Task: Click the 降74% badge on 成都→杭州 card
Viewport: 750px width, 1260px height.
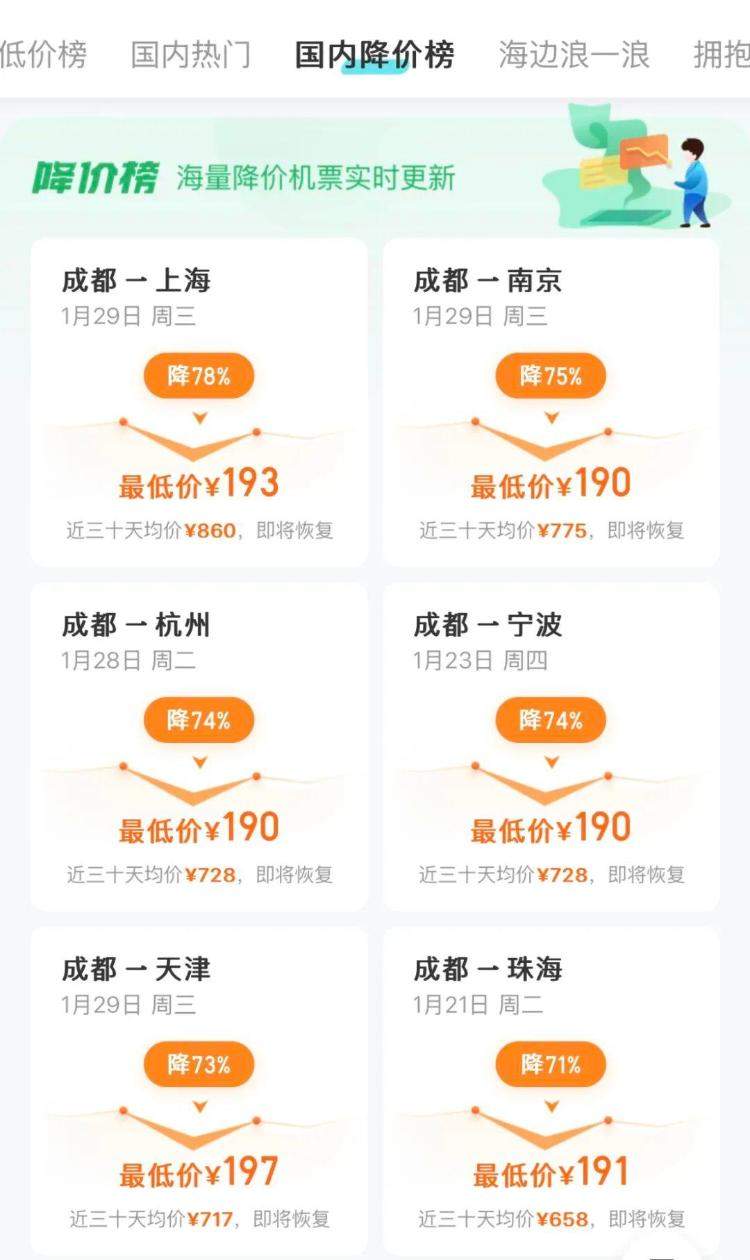Action: [x=199, y=719]
